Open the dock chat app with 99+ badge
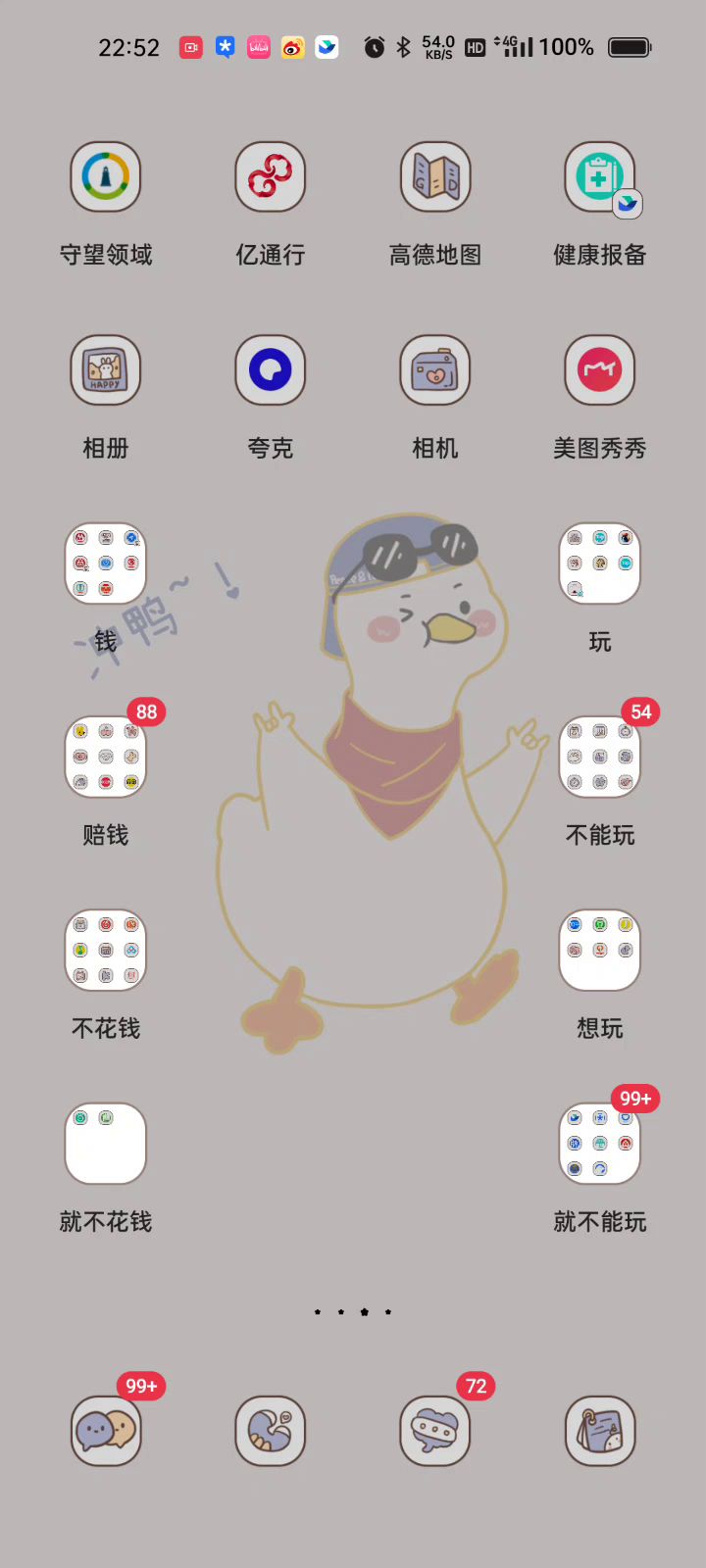Image resolution: width=706 pixels, height=1568 pixels. [106, 1431]
